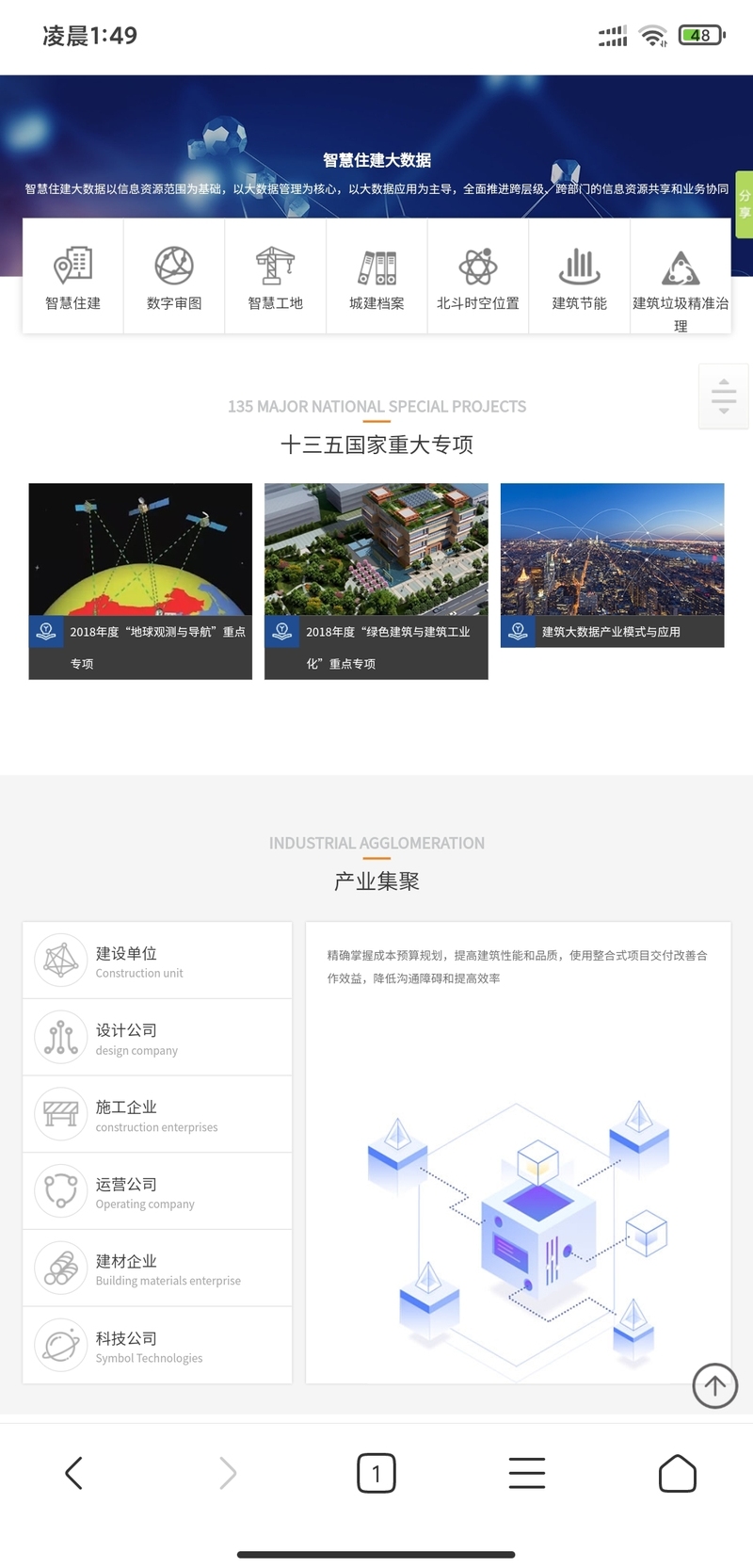Select 建设单位 Construction unit row
Screen dimensions: 753x1568
(x=157, y=961)
